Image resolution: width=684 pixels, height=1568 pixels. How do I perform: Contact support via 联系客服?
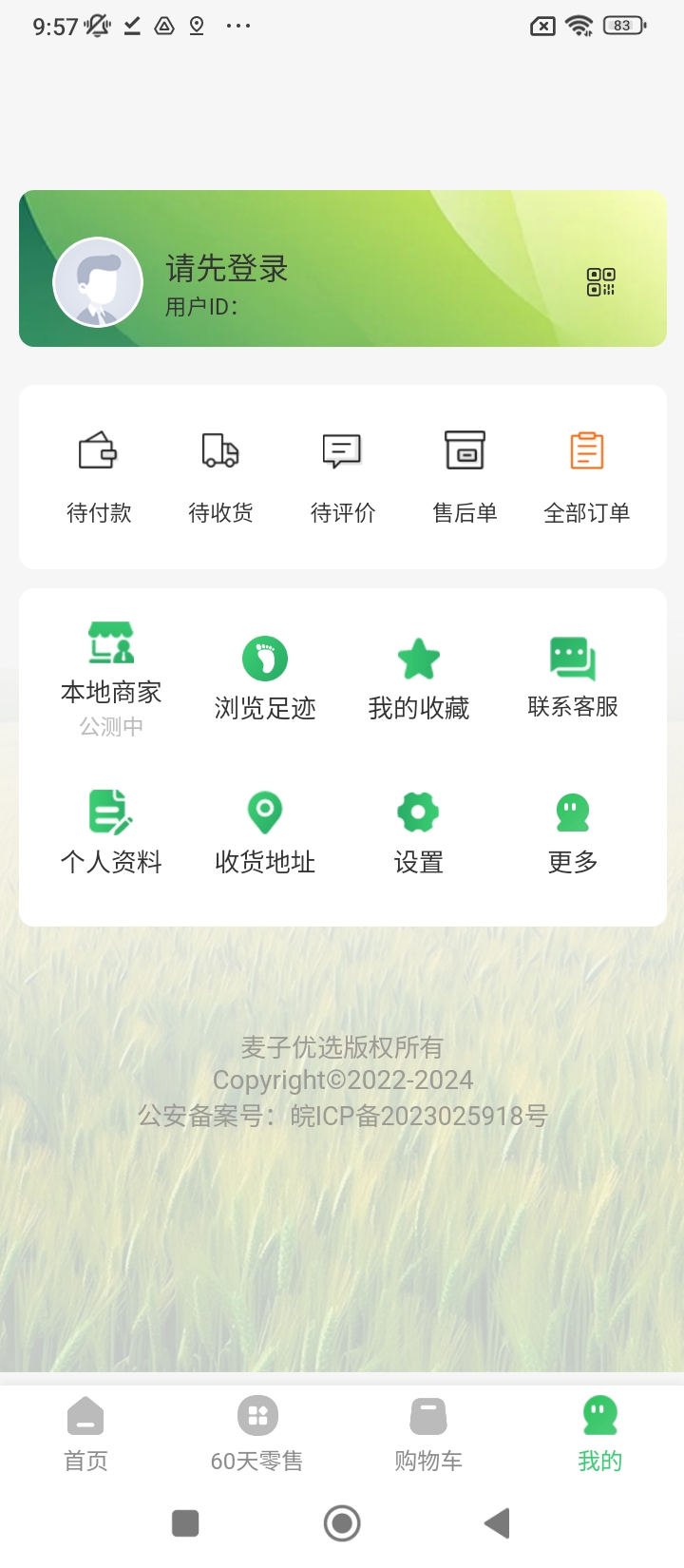[x=573, y=677]
